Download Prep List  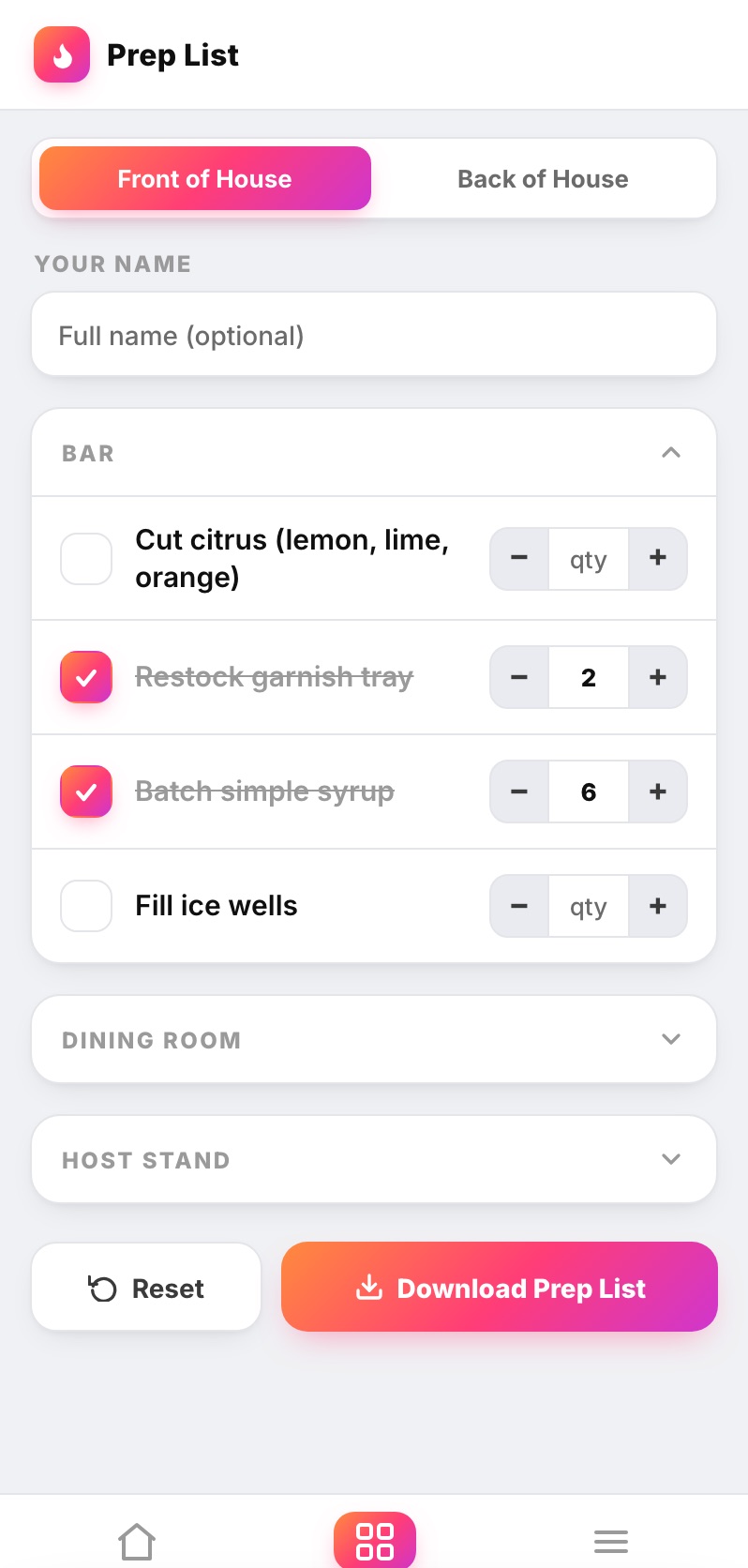(x=500, y=1288)
